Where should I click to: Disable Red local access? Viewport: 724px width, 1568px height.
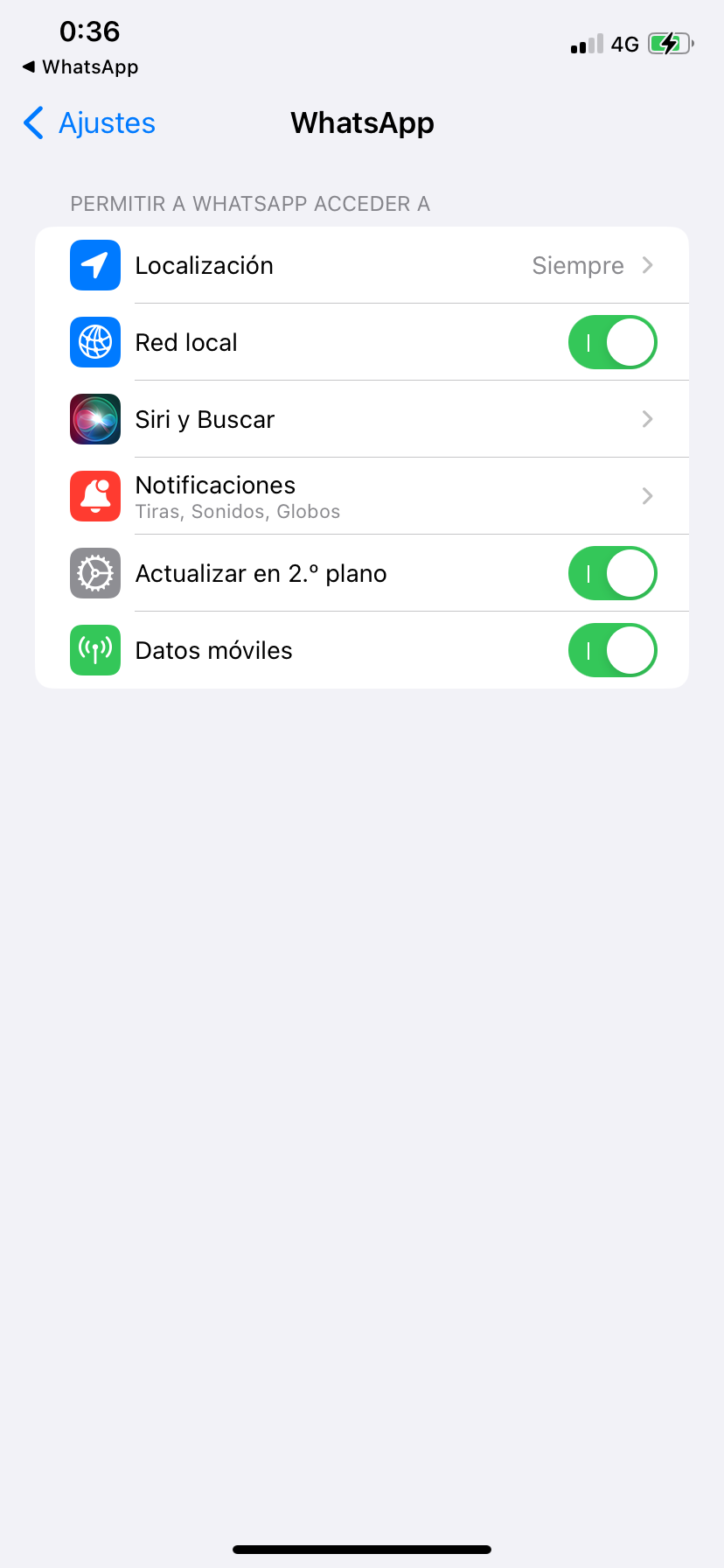[x=612, y=342]
